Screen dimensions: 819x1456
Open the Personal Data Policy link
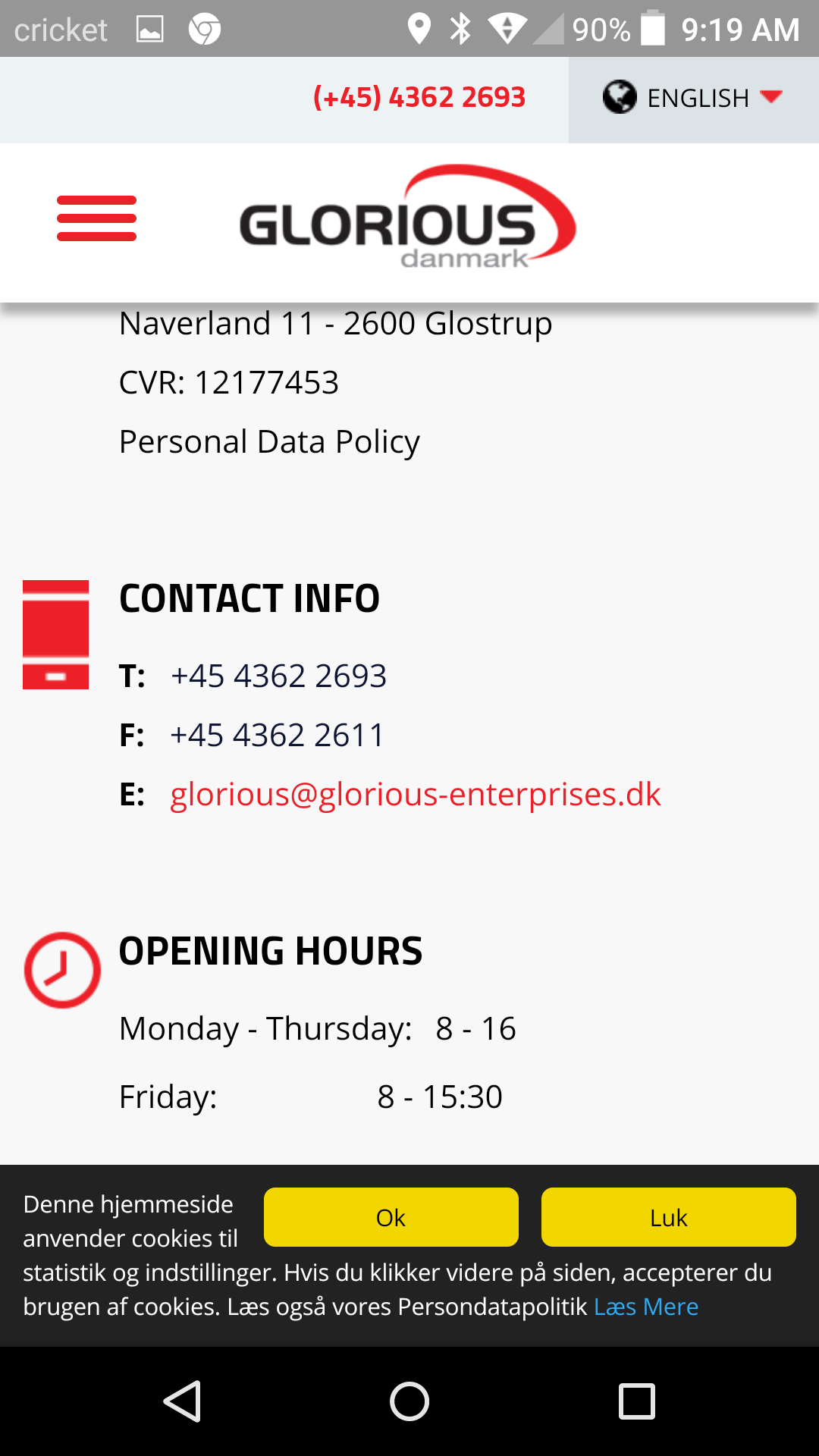(269, 441)
